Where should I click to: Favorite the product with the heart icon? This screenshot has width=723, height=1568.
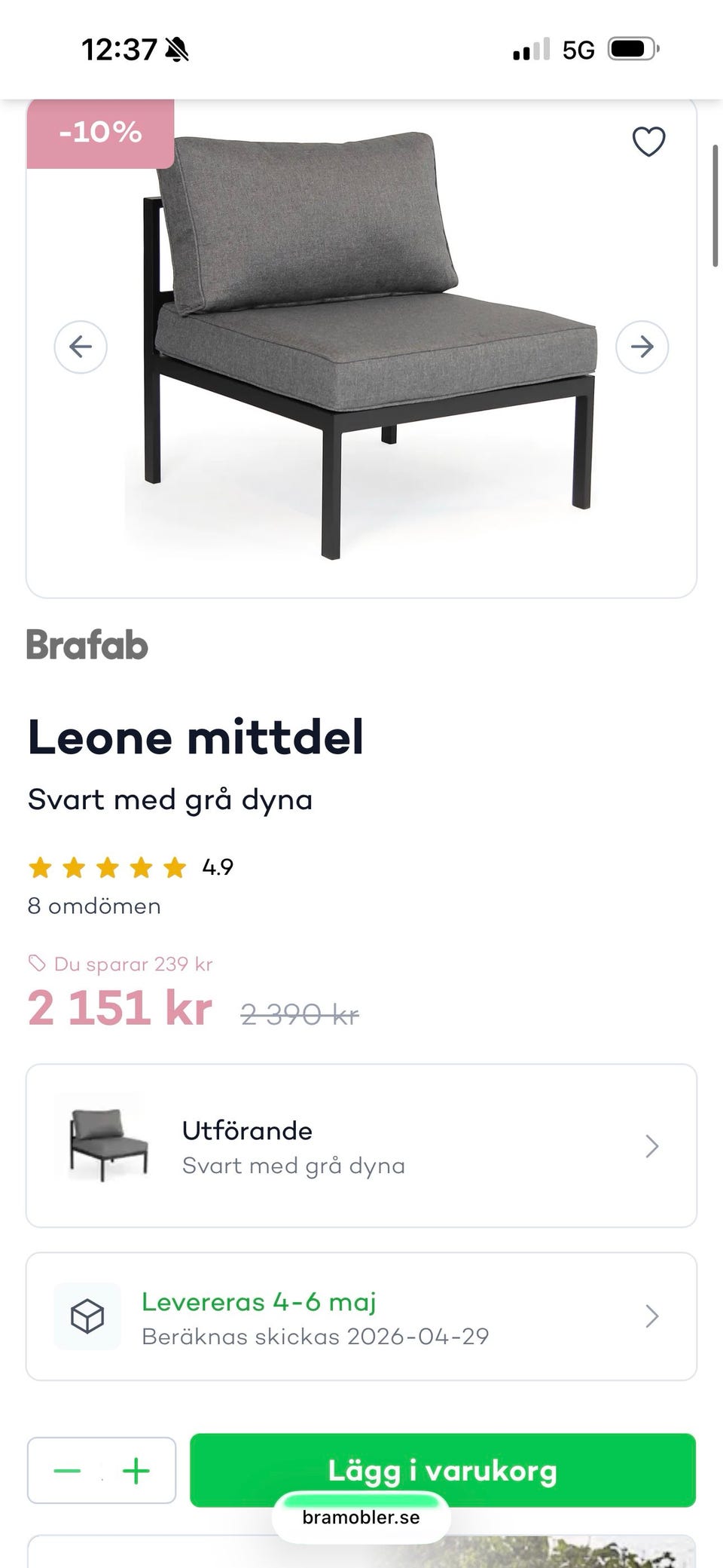[648, 142]
